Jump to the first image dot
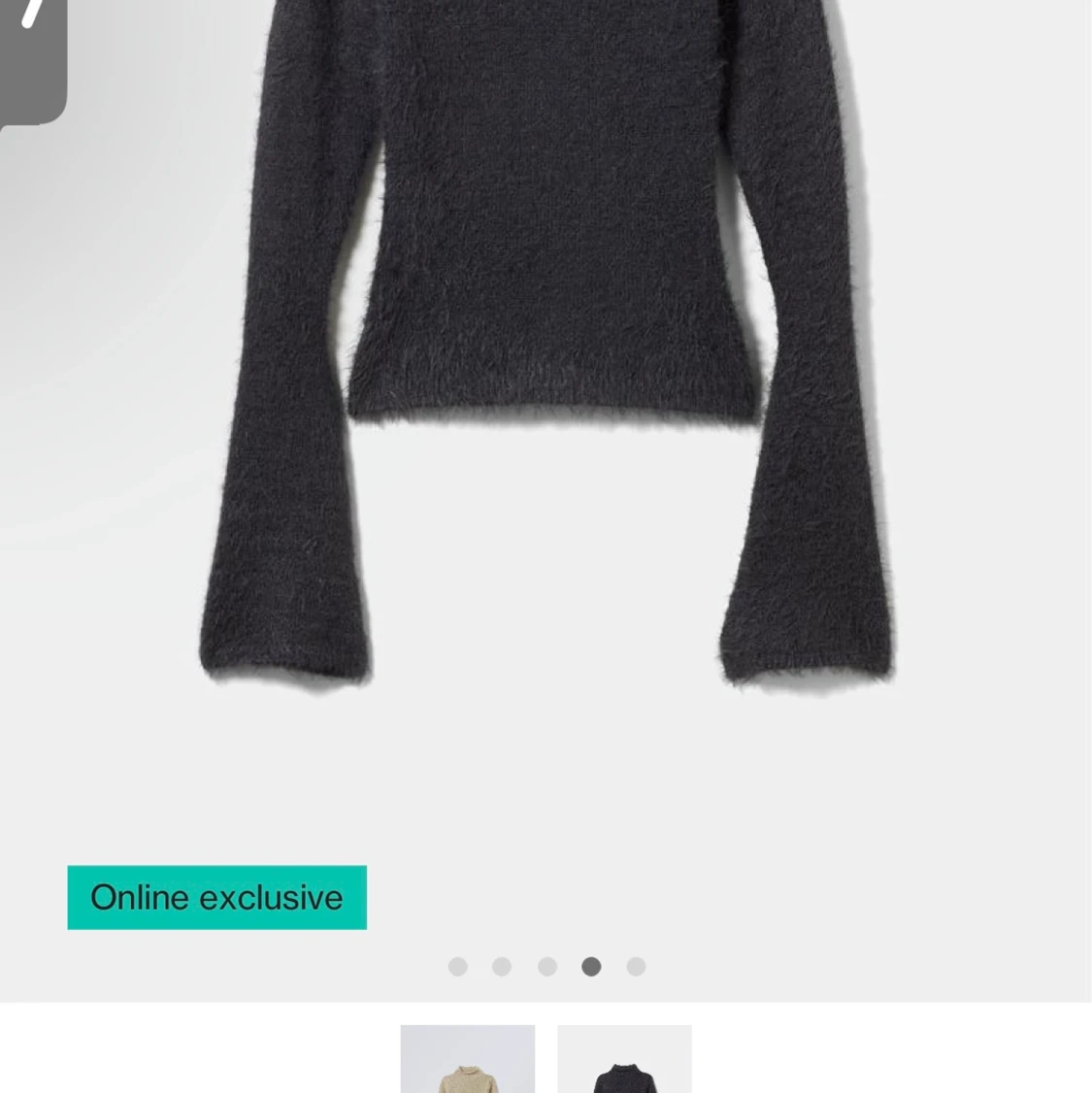 (x=457, y=967)
